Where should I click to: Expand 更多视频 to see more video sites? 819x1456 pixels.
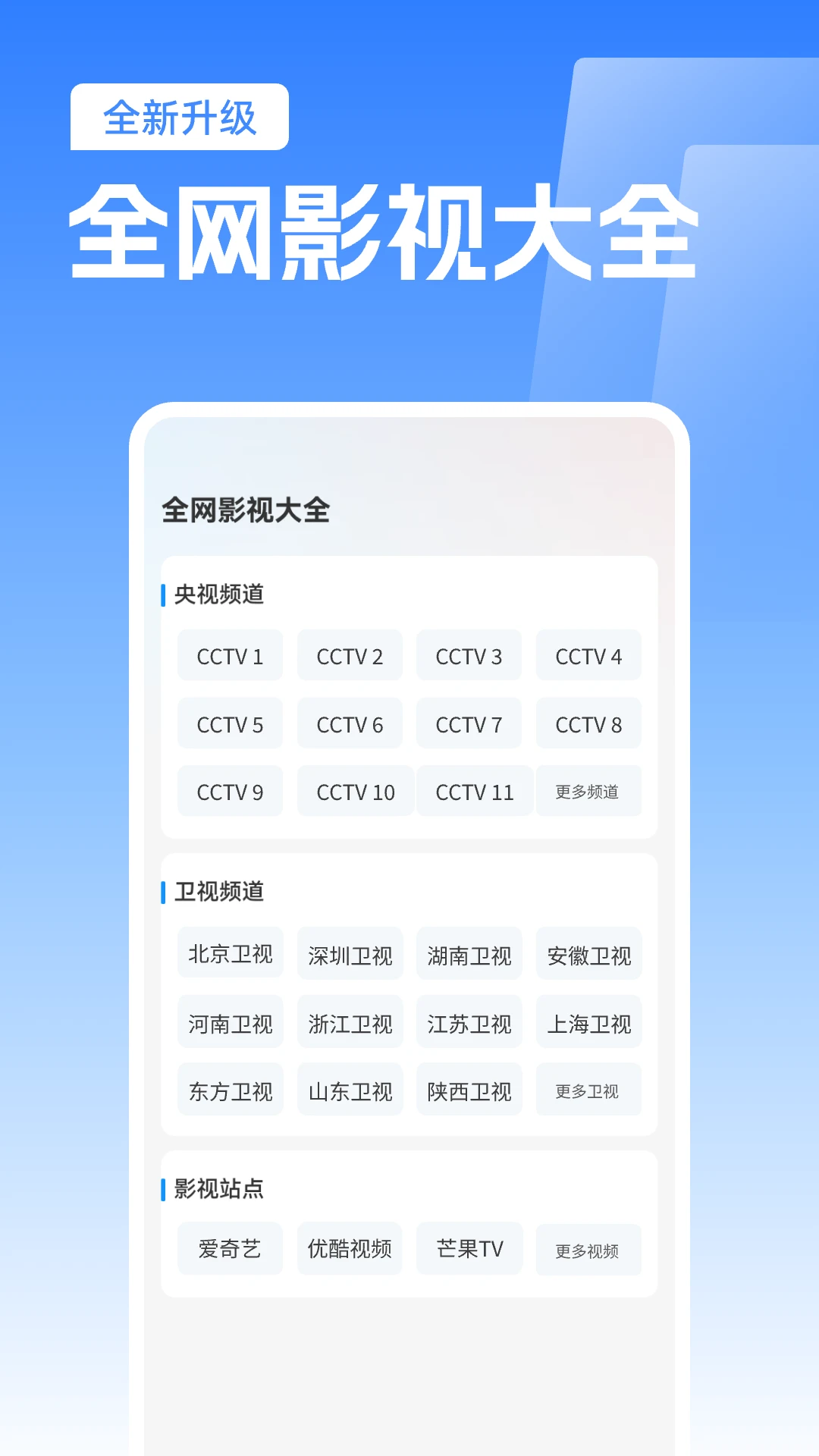pos(588,1250)
